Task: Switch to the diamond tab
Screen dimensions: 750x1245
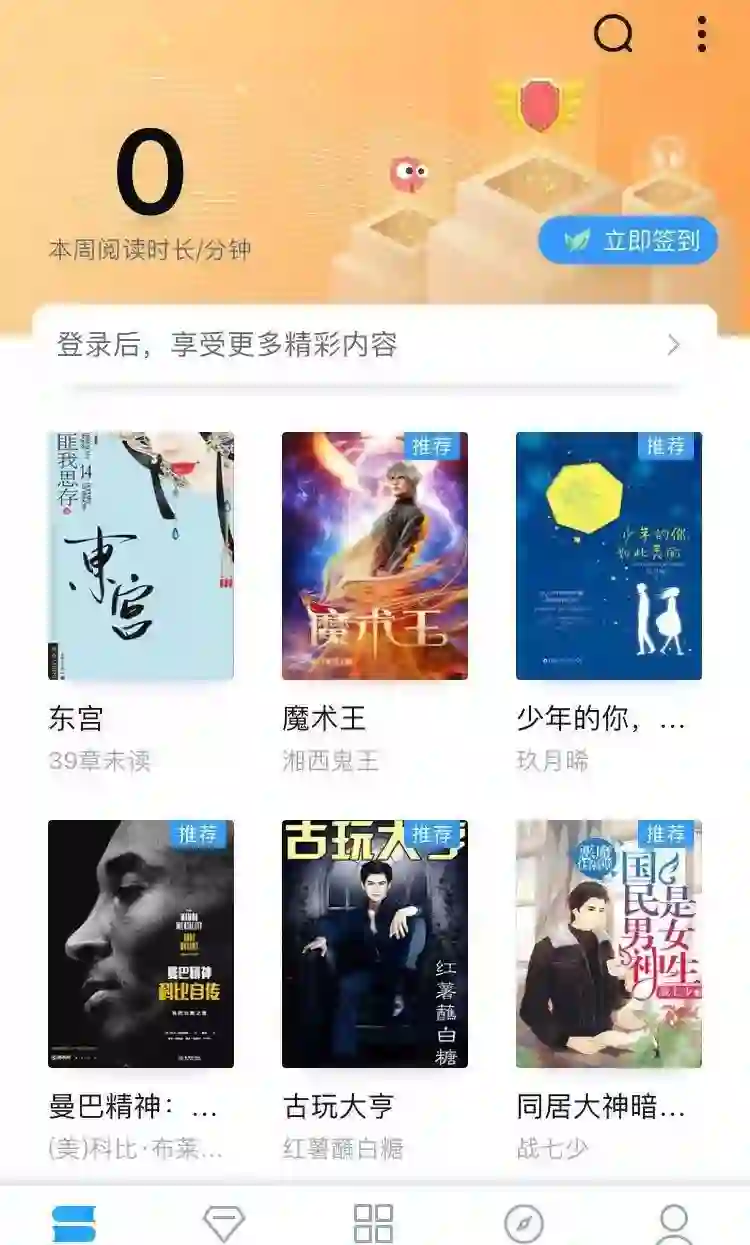Action: click(224, 1223)
